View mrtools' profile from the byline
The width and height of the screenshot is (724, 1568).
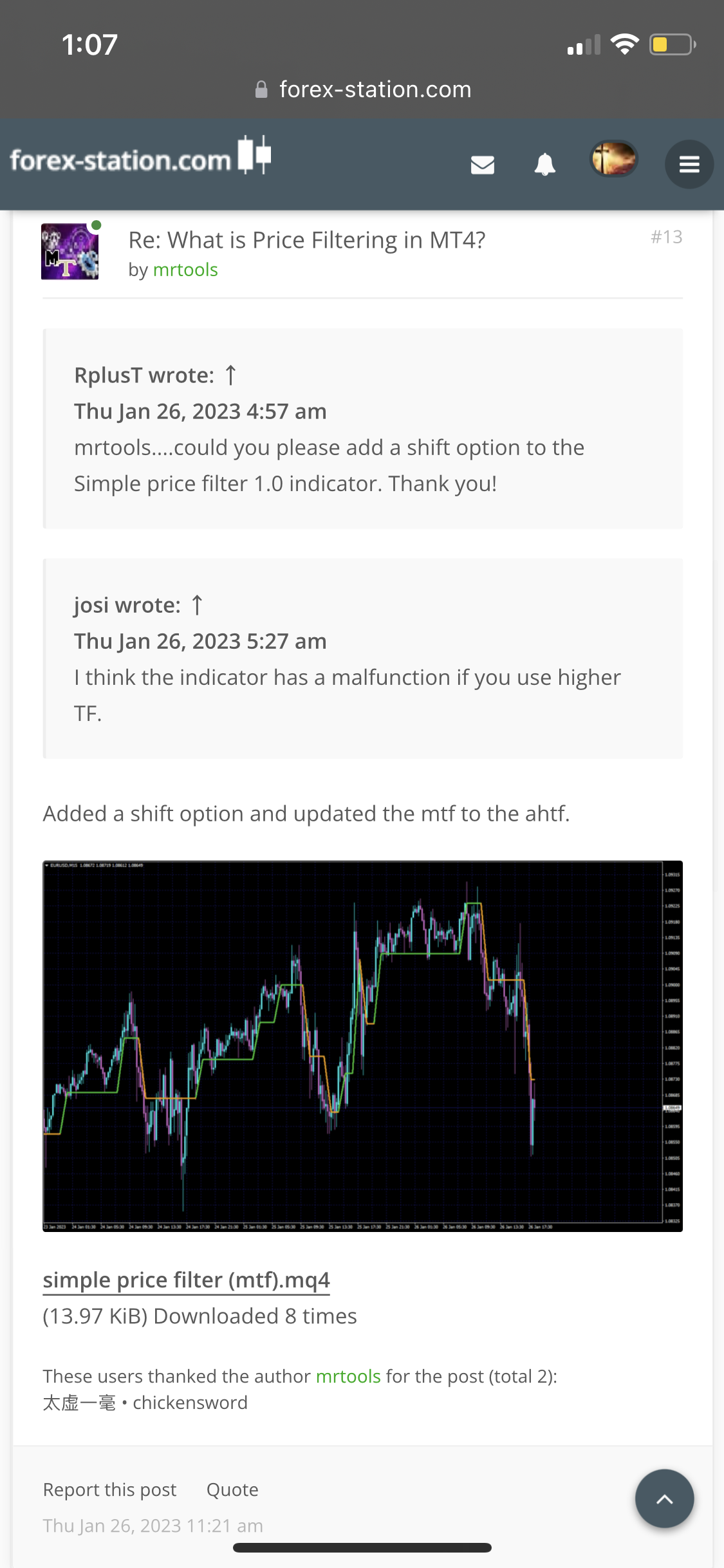pos(185,270)
